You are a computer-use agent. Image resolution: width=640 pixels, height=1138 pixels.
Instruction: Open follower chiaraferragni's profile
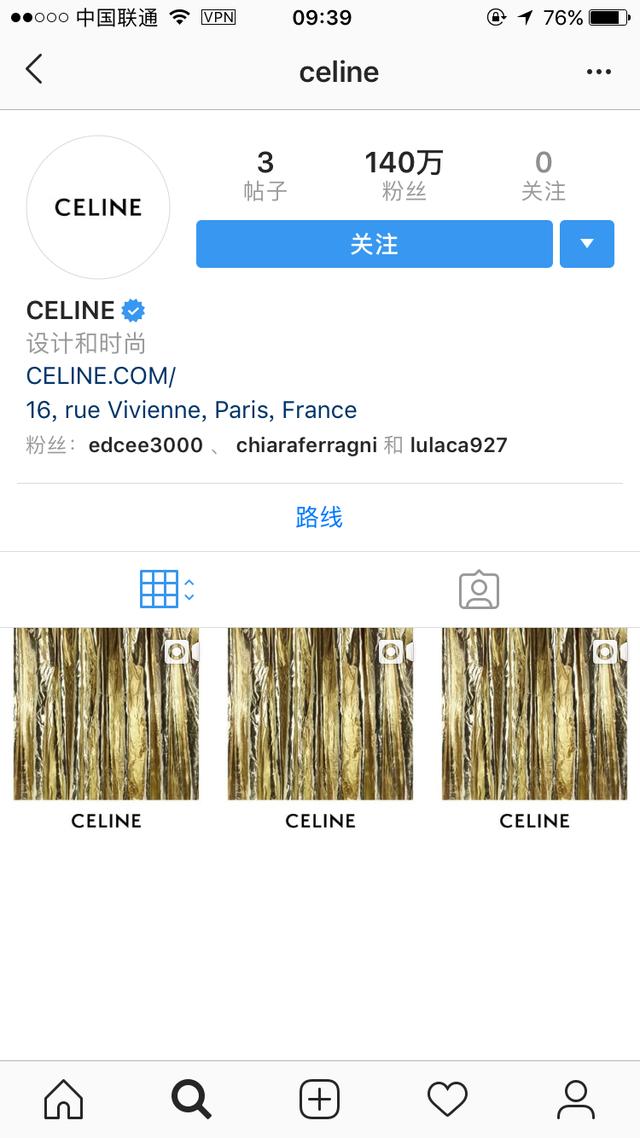tap(306, 445)
